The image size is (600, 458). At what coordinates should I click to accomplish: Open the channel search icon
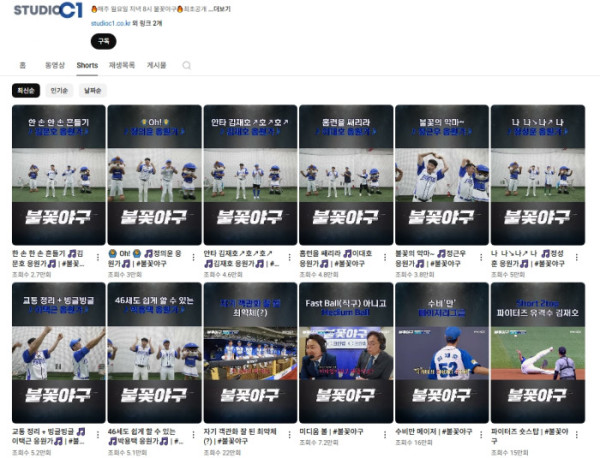pyautogui.click(x=186, y=65)
